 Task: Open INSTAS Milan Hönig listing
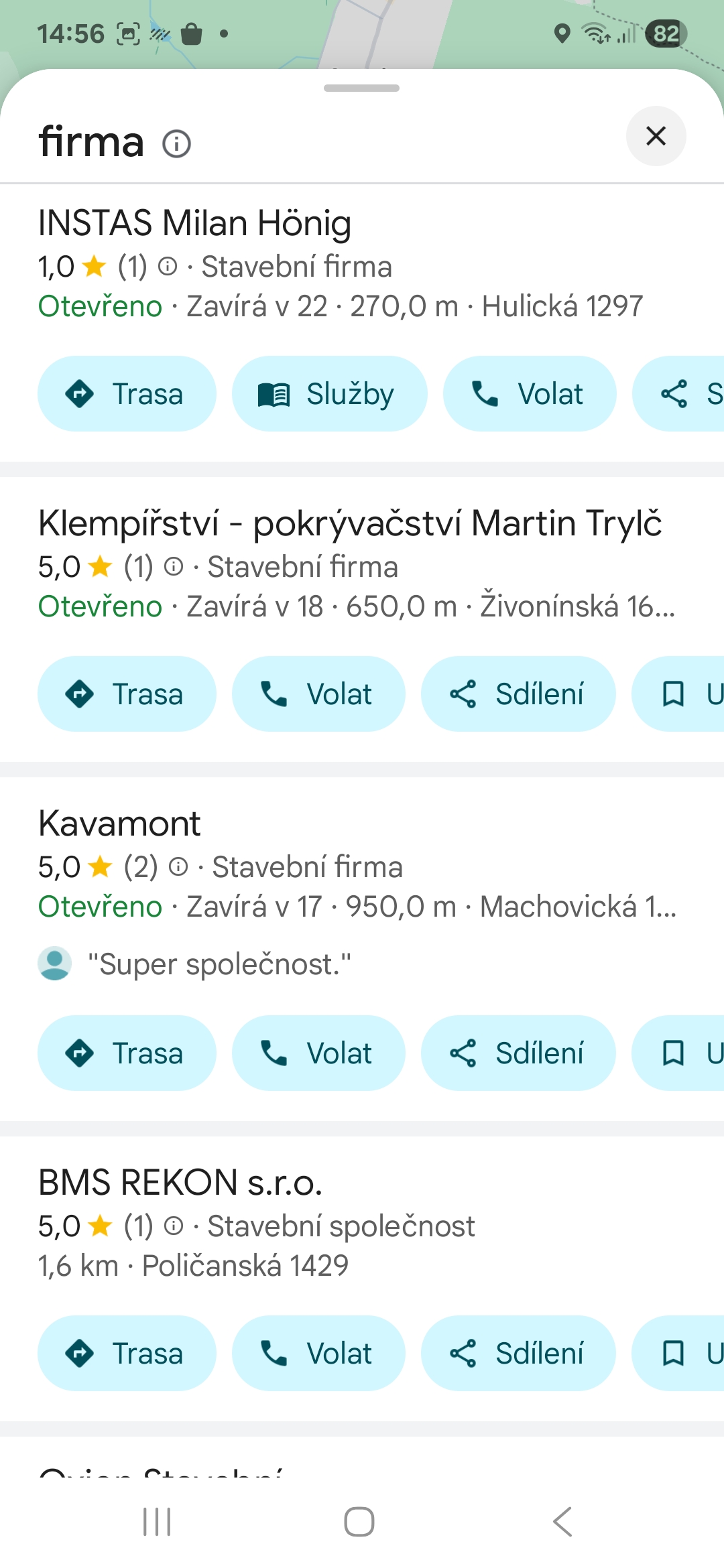click(194, 223)
